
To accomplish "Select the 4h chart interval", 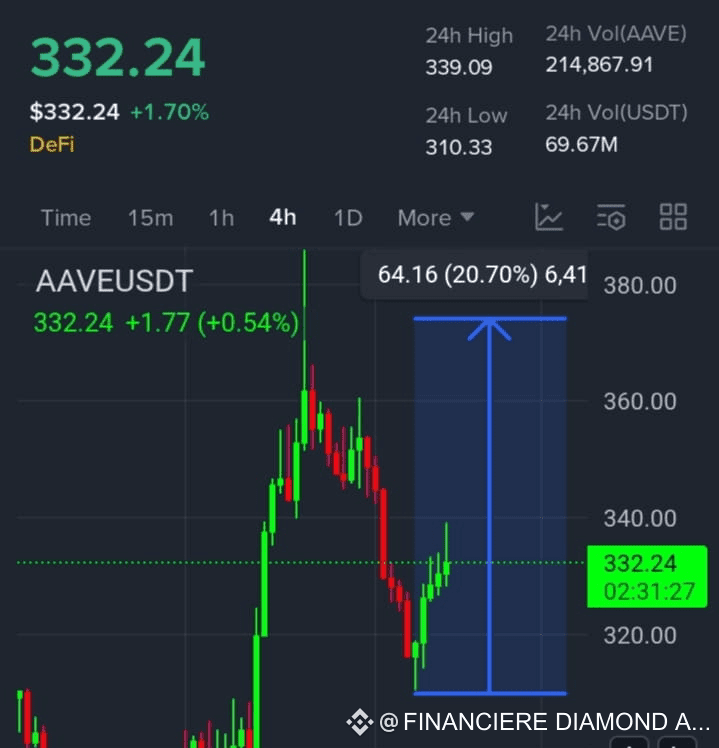I will [x=282, y=218].
